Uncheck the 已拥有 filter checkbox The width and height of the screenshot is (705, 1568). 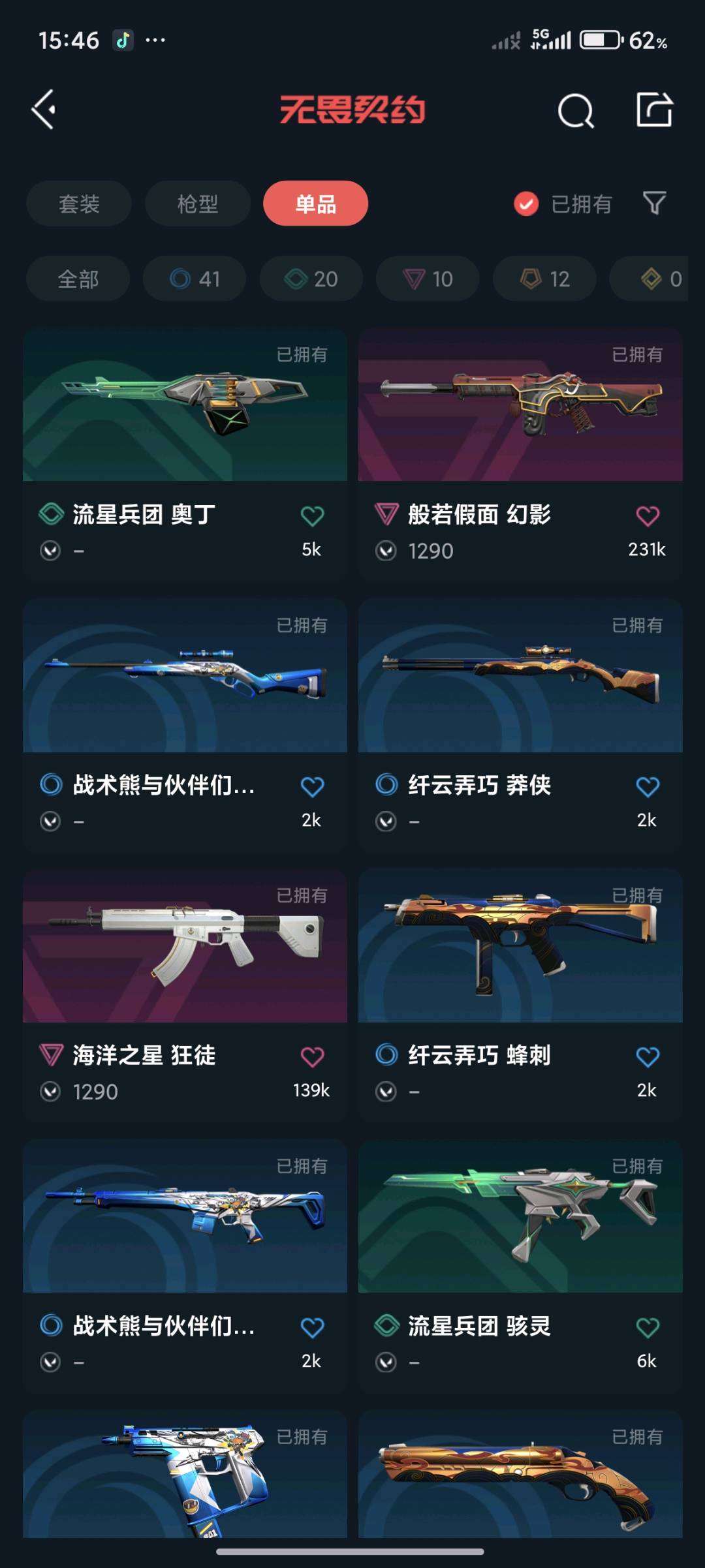pos(526,204)
